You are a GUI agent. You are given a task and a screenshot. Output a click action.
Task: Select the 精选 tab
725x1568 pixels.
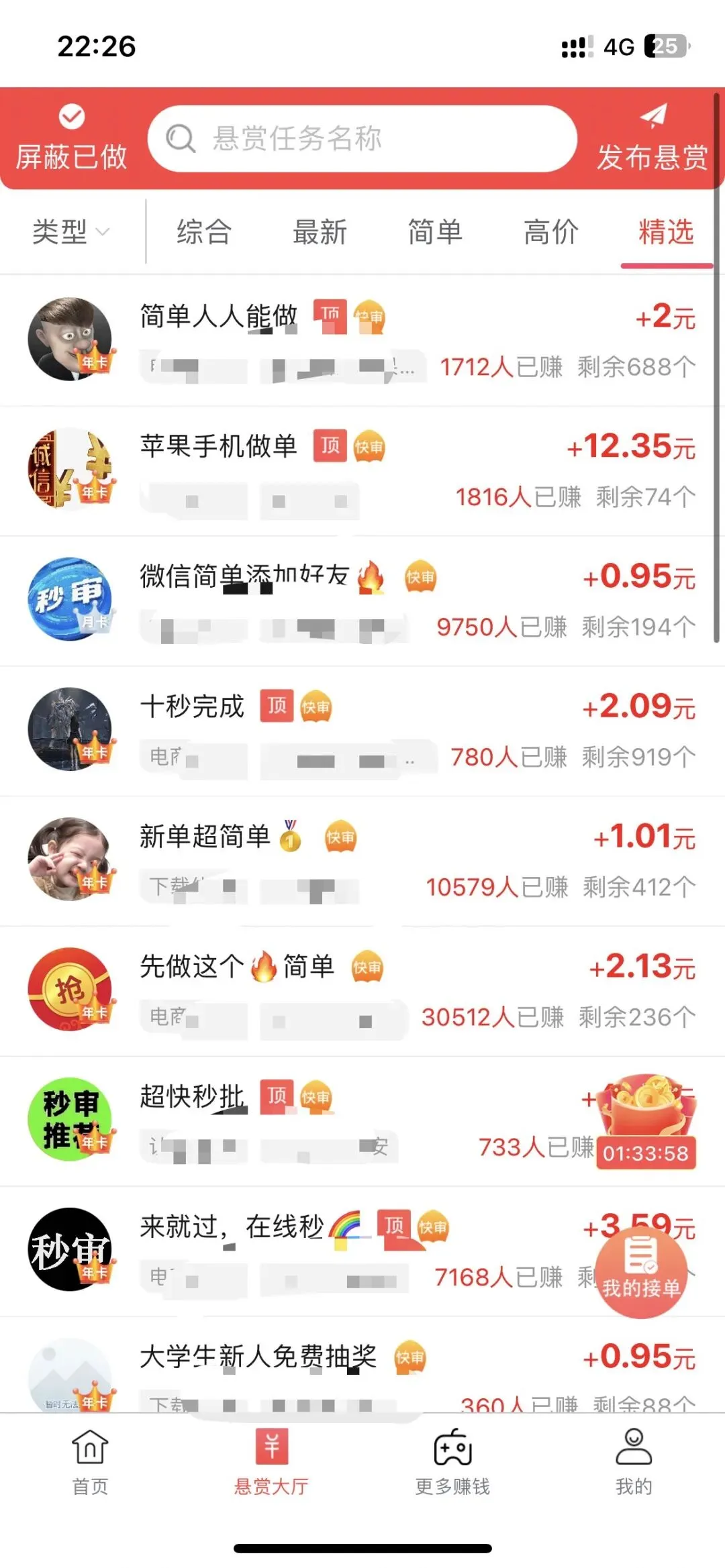[666, 232]
